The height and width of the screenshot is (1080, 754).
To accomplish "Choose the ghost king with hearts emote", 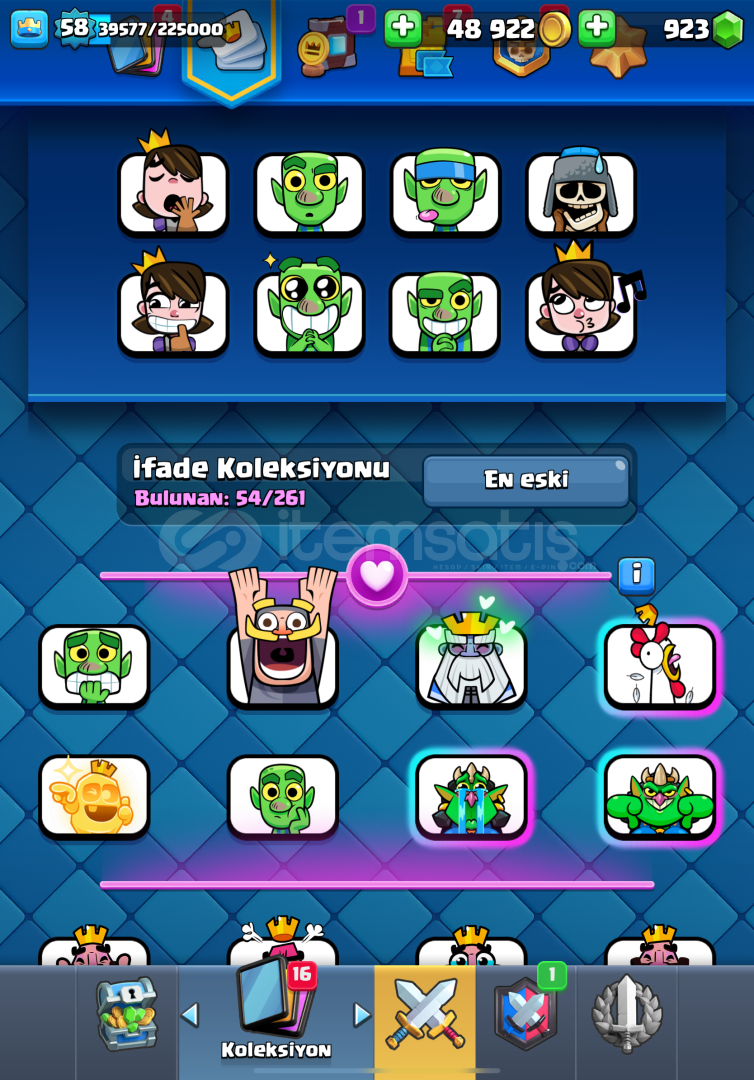I will point(471,663).
